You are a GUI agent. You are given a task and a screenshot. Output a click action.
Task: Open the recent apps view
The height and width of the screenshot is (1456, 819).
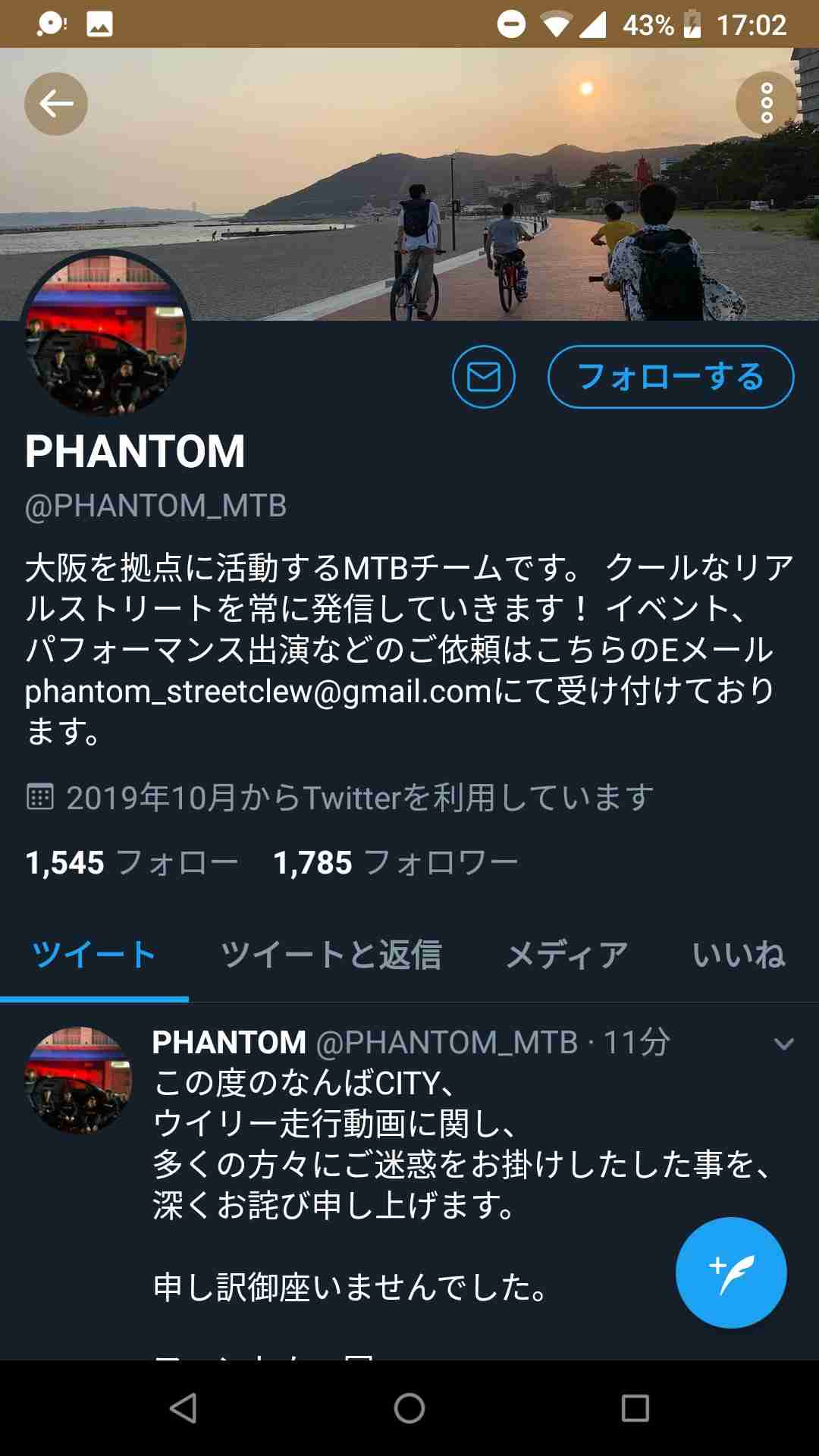coord(635,1408)
